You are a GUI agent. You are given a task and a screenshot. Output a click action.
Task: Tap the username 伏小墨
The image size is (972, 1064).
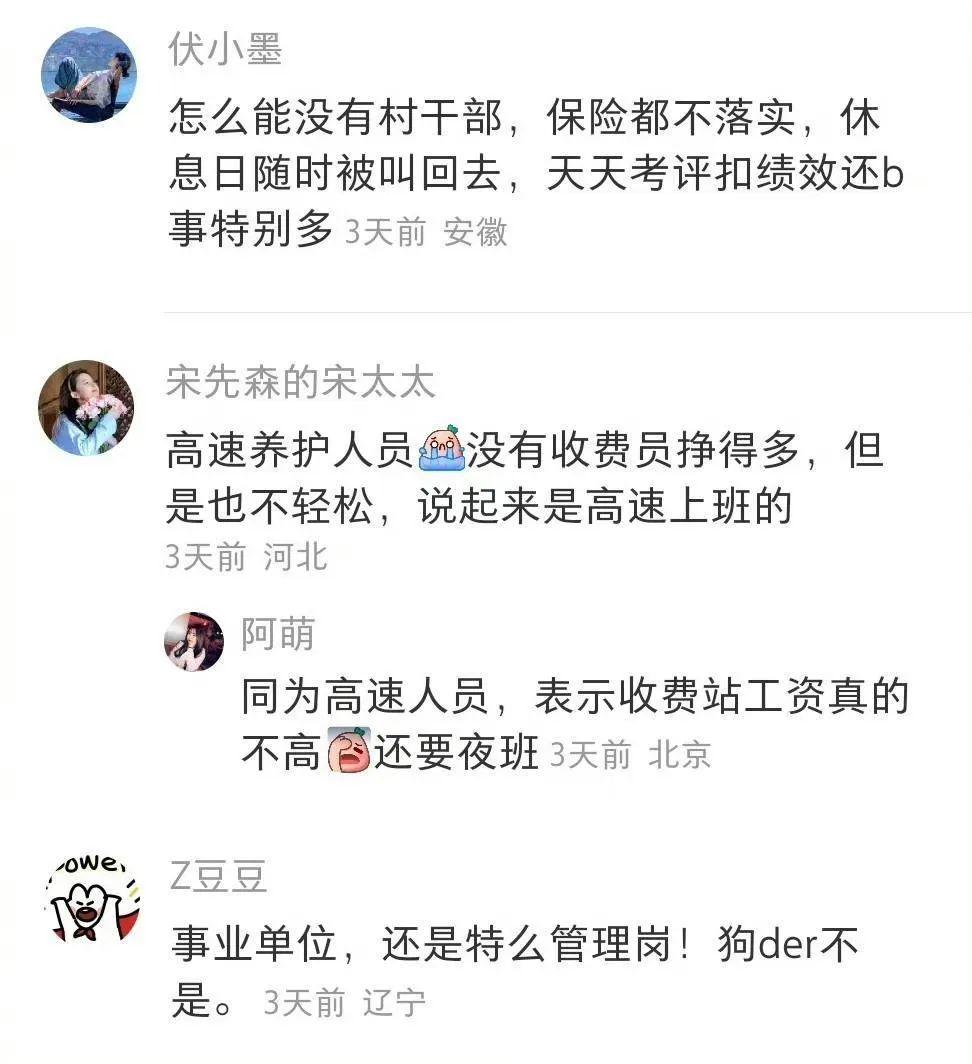226,49
